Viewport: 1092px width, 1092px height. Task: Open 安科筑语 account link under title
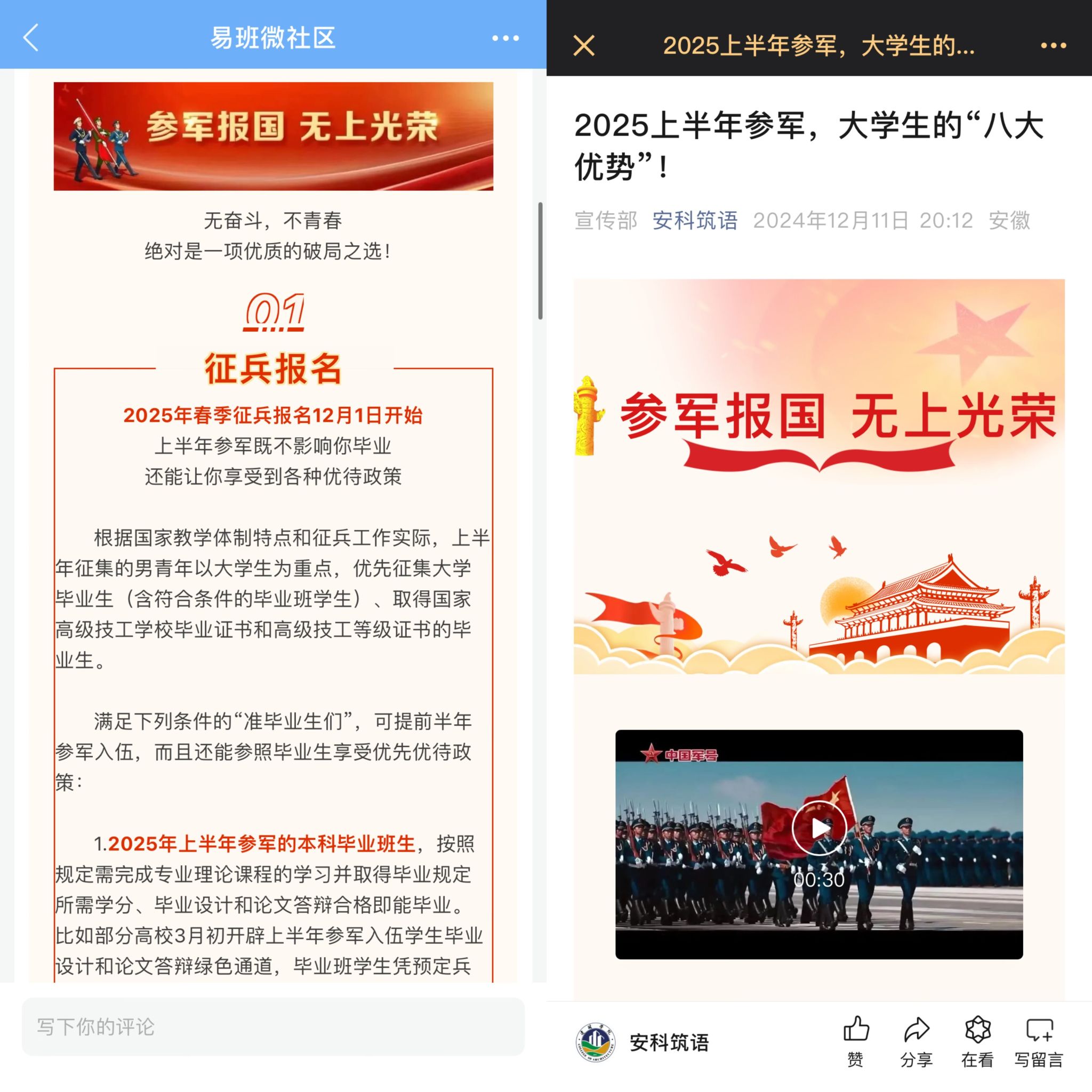695,220
